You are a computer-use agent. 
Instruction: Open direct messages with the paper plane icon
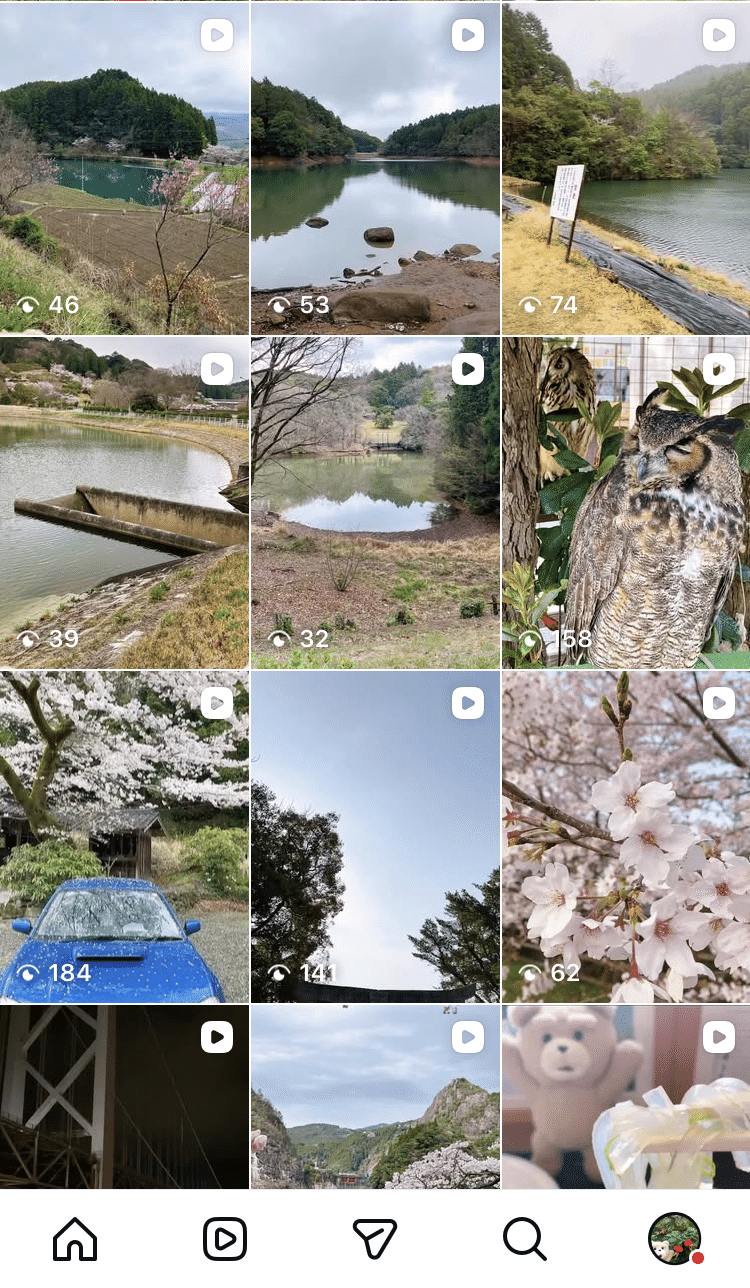coord(375,1238)
